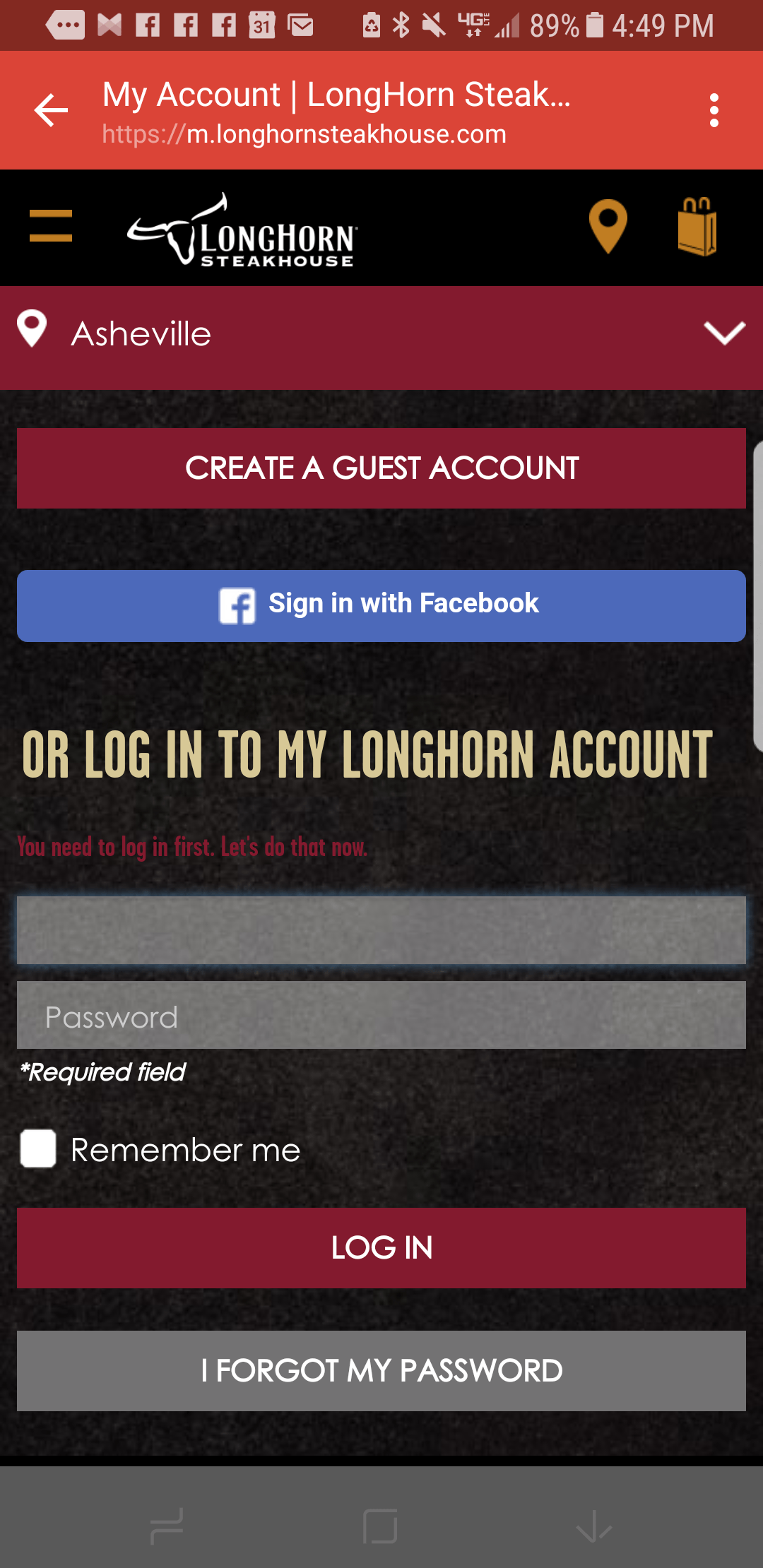Open the restaurant location pin icon
This screenshot has width=763, height=1568.
[x=608, y=227]
